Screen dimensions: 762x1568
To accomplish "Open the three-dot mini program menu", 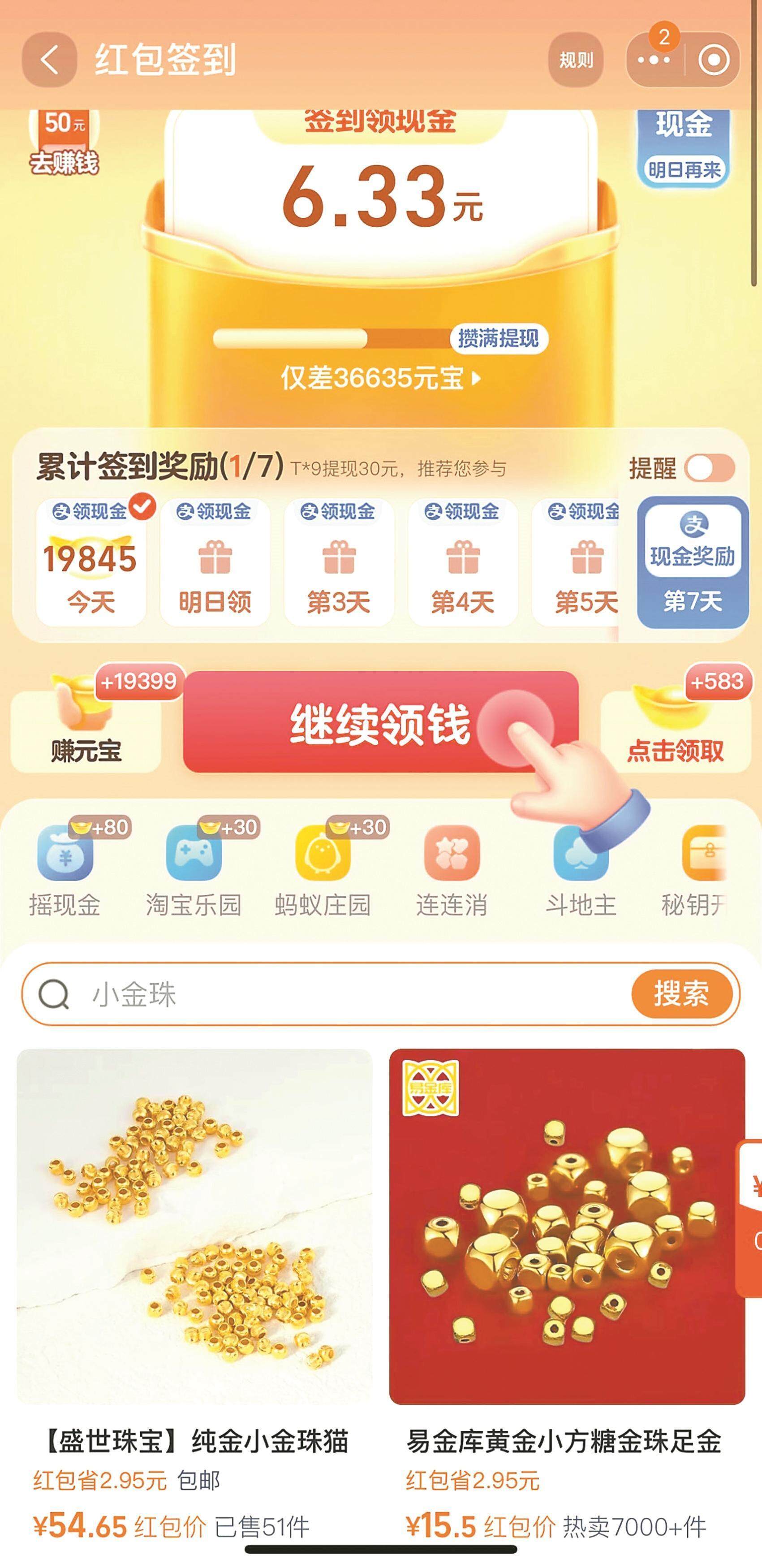I will [x=654, y=60].
